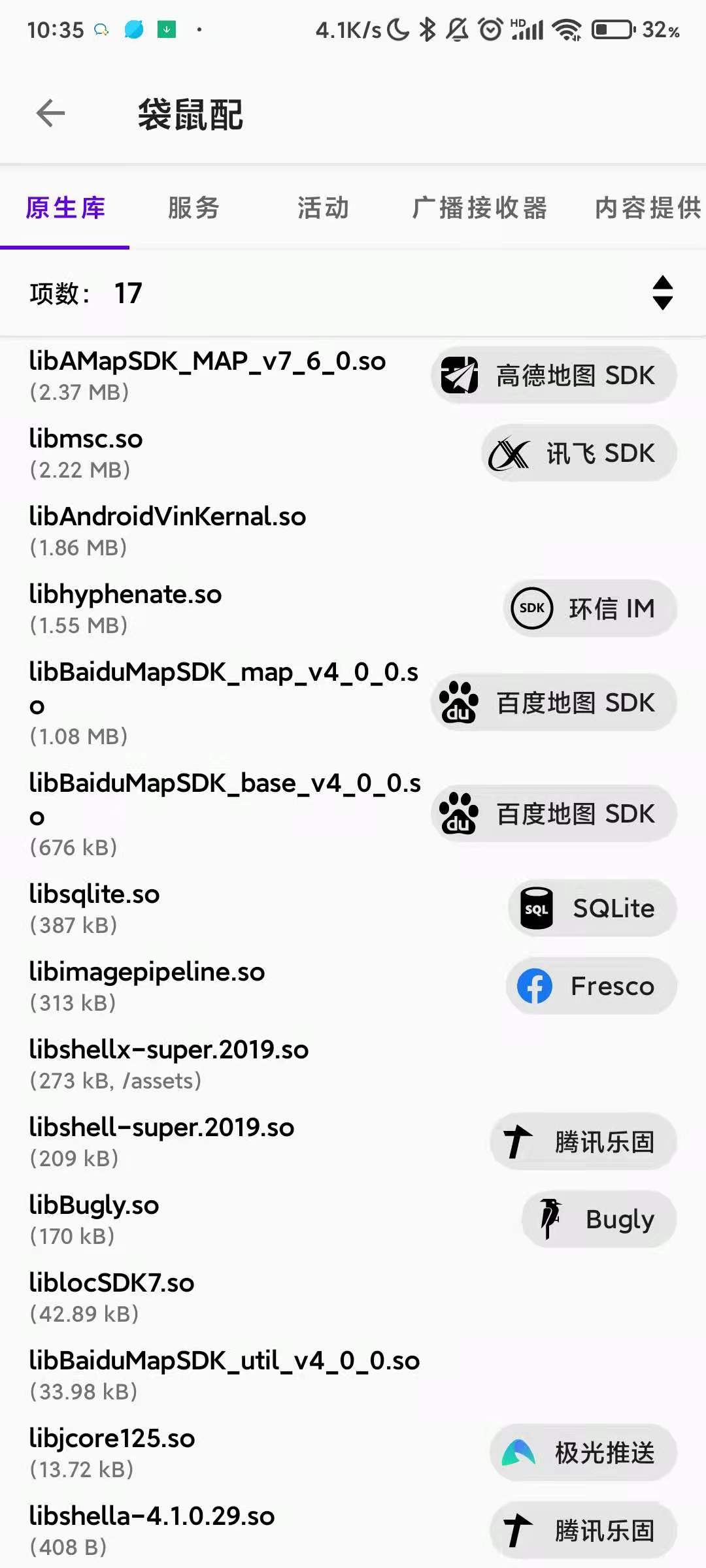Open the libBaiduMapSDK_util_v4_0_0.so row
The width and height of the screenshot is (706, 1568).
pos(224,1375)
